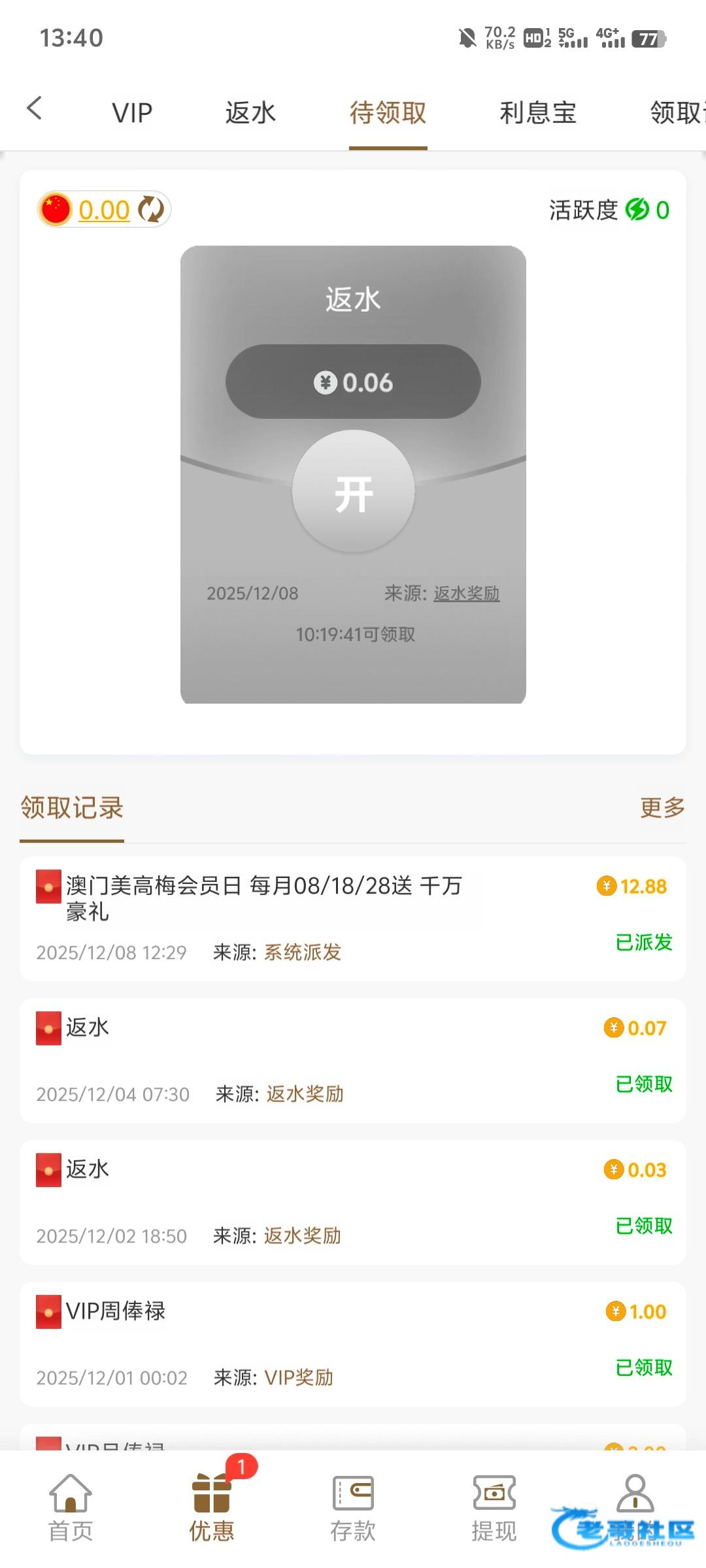Open the 优惠 tab in bottom navigation
The image size is (706, 1568).
[212, 1508]
